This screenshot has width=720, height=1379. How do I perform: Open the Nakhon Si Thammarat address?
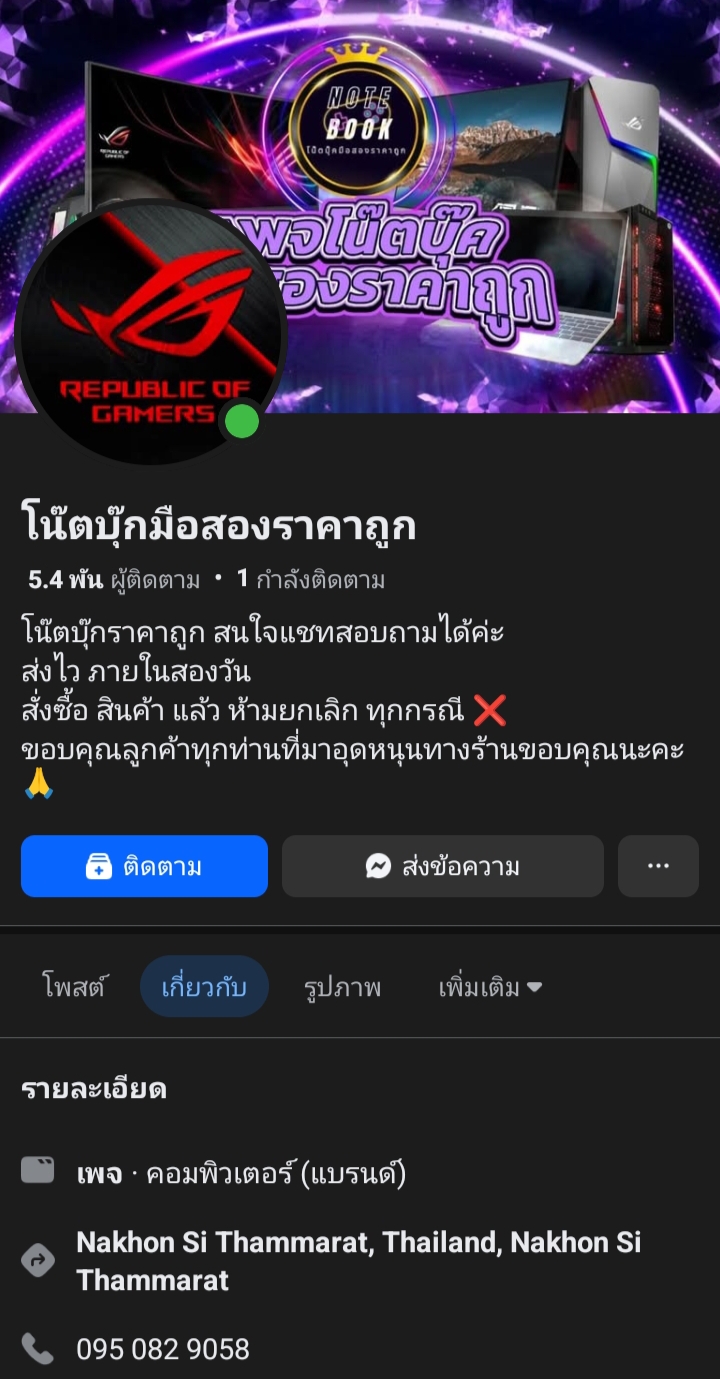pos(358,1260)
